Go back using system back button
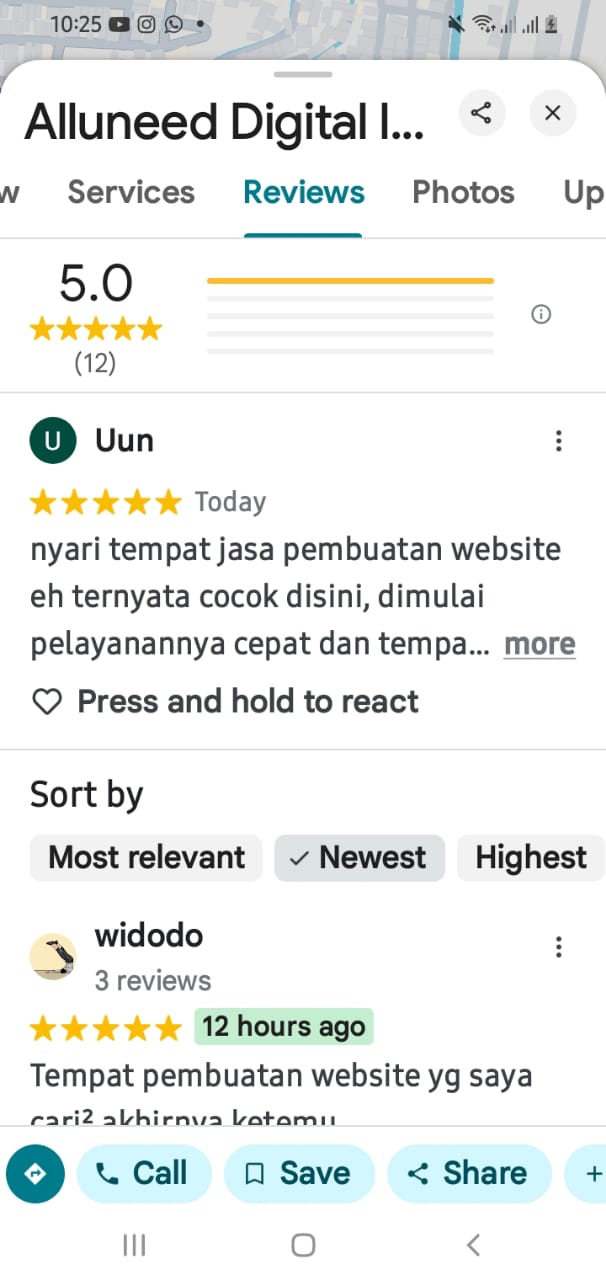 [473, 1244]
